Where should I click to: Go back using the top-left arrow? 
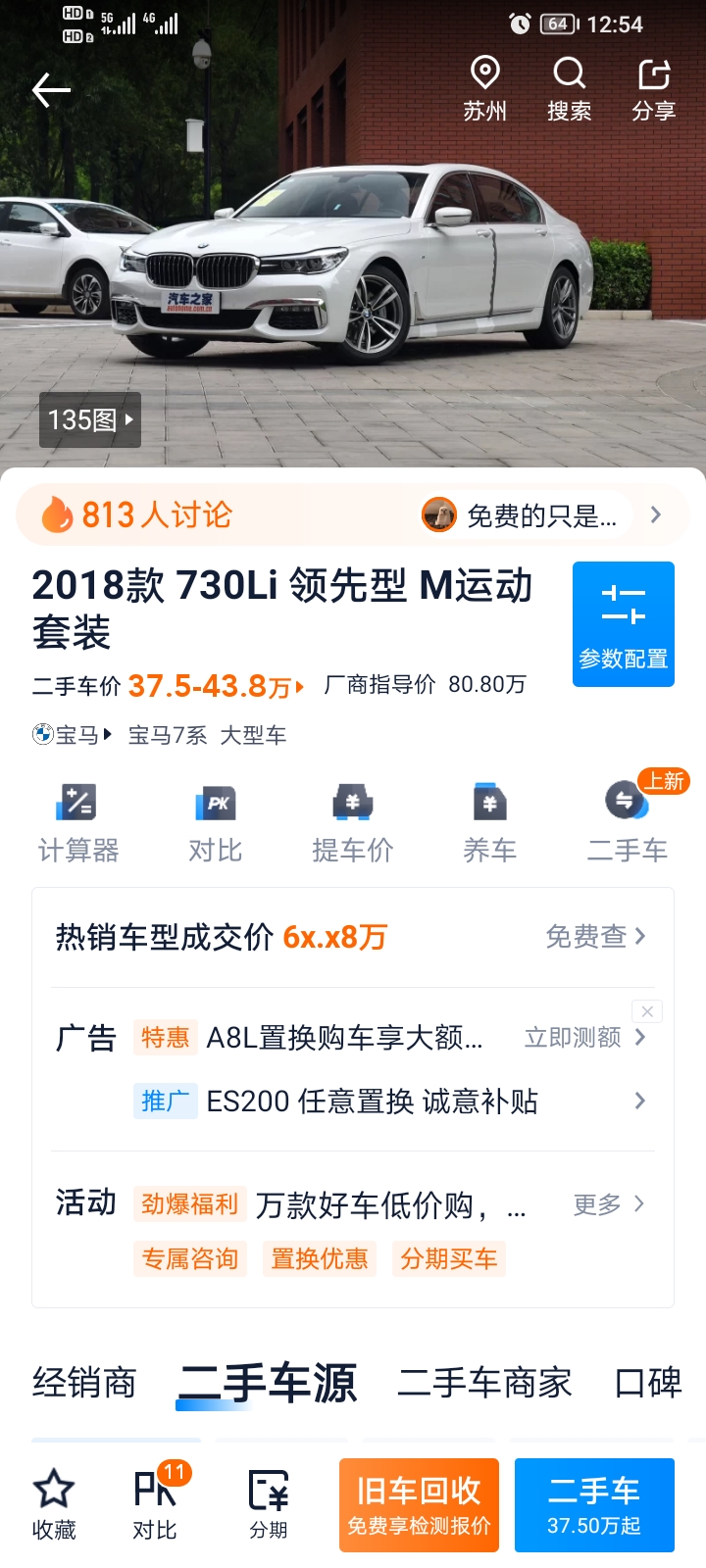pos(51,90)
